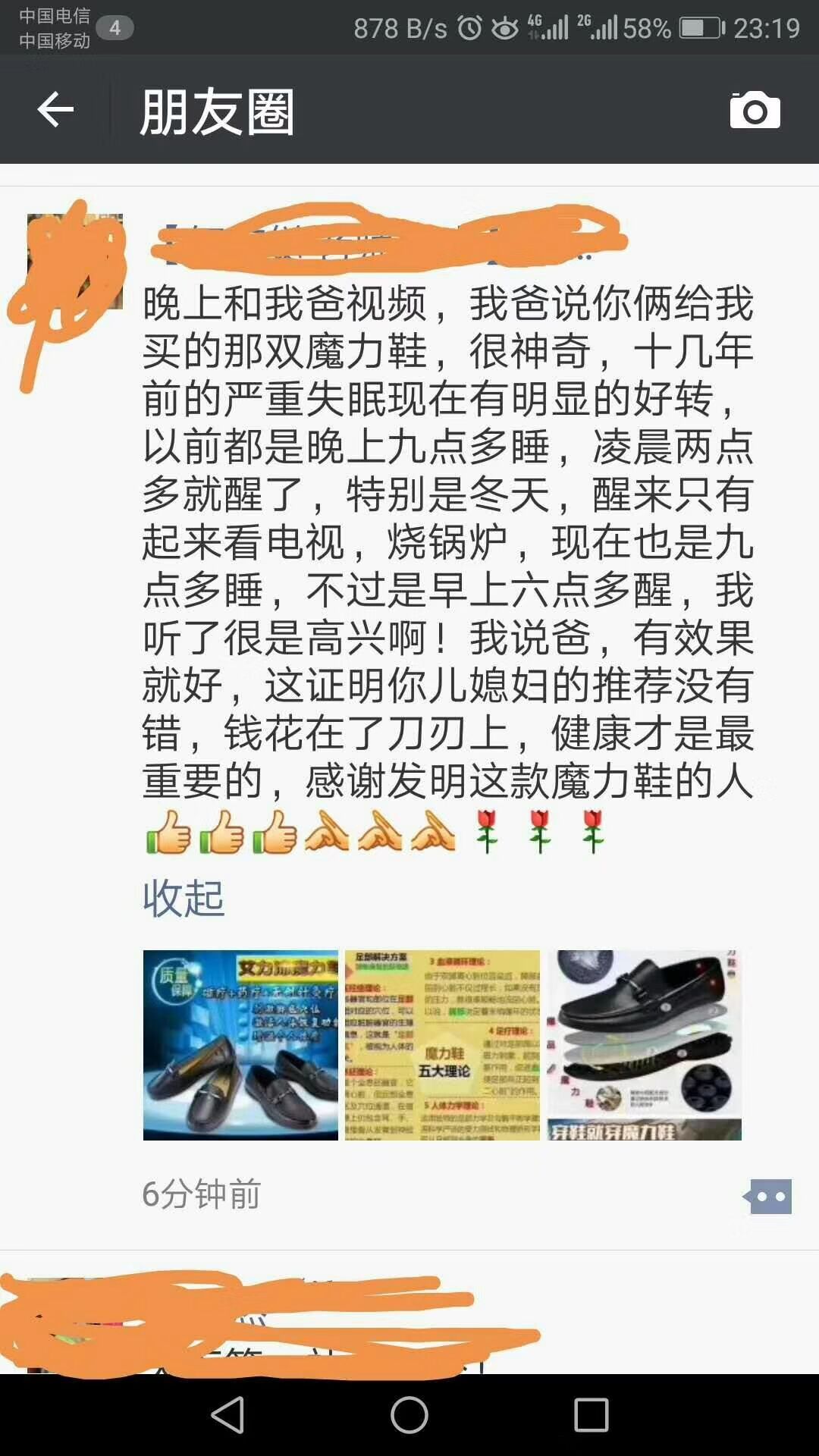Viewport: 819px width, 1456px height.
Task: Collapse the post text with 收起
Action: (x=183, y=899)
